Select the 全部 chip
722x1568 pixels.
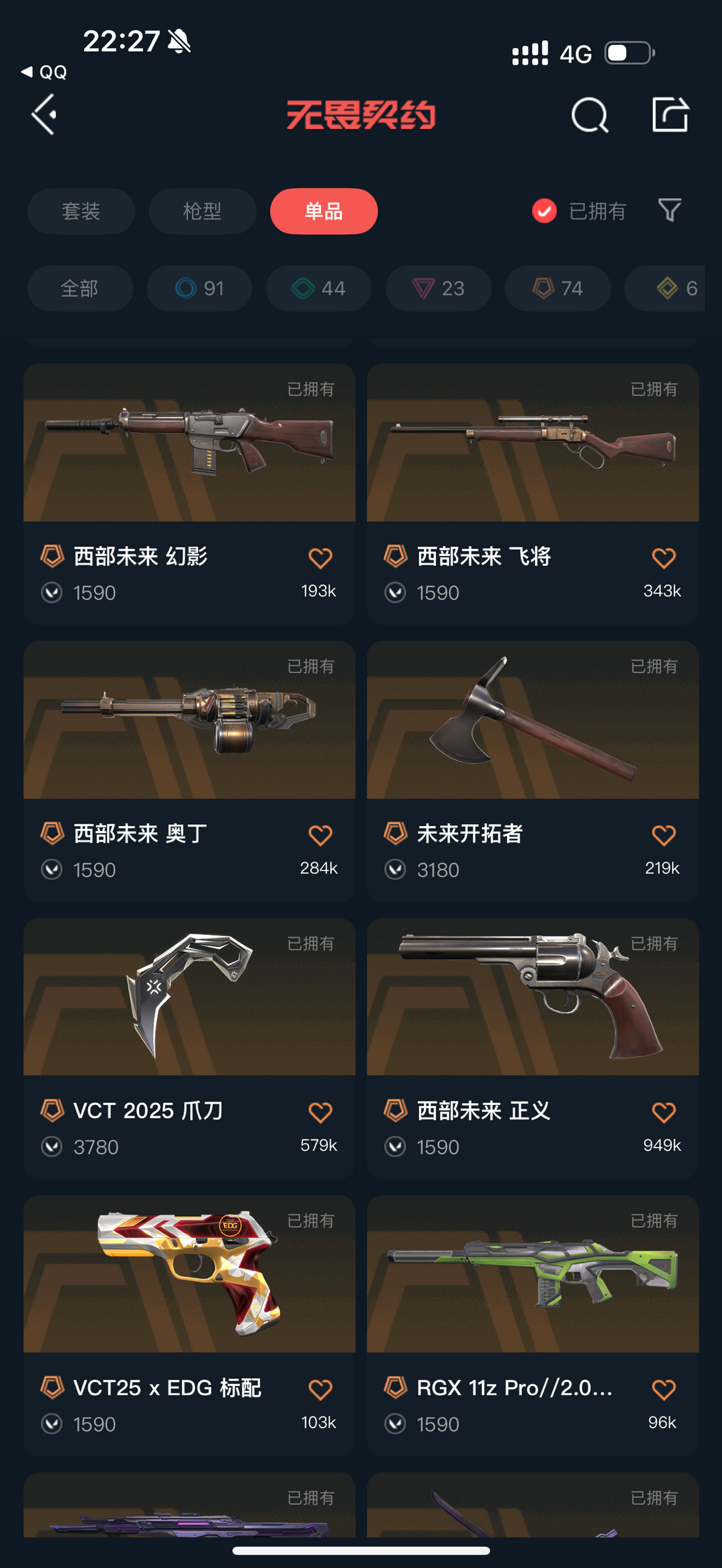click(x=80, y=288)
